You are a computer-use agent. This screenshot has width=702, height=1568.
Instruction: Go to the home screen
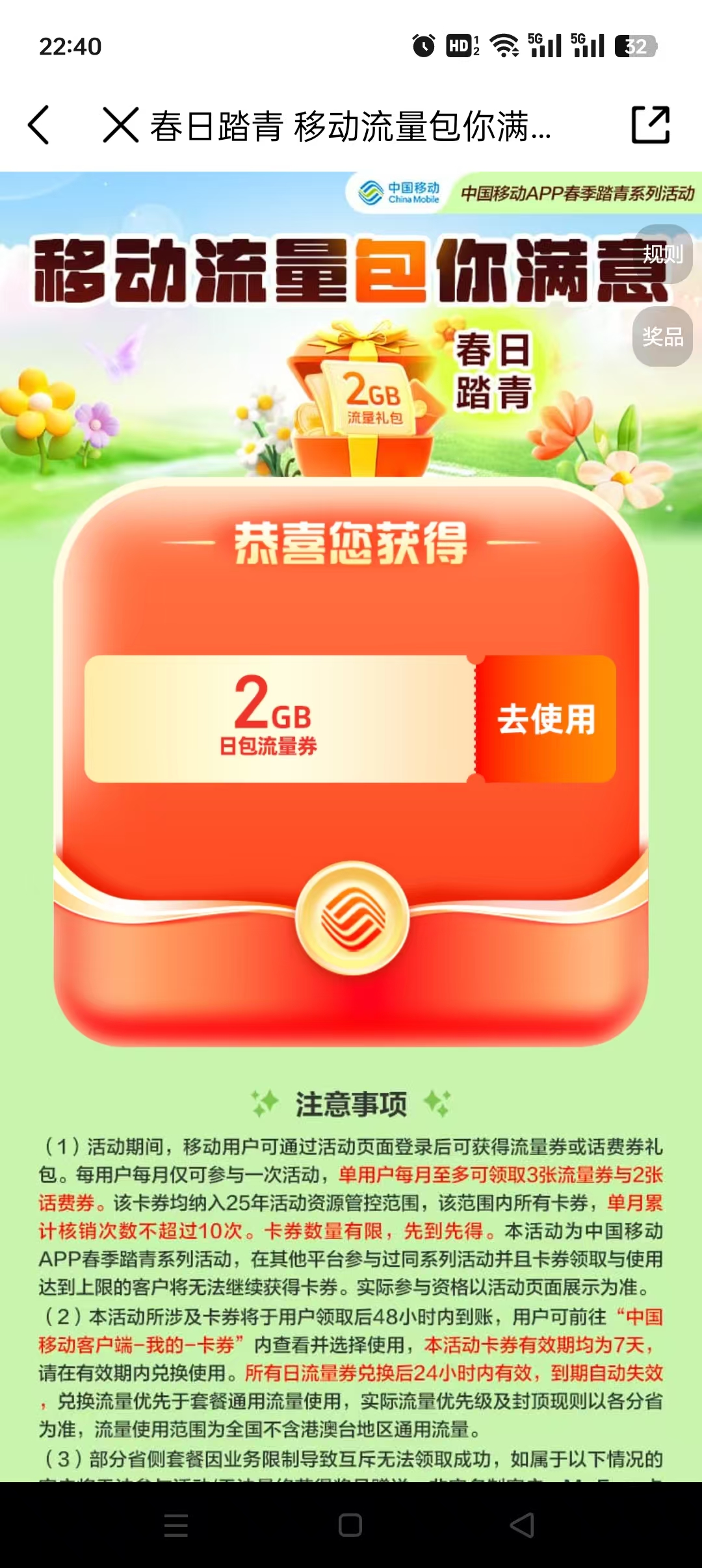coord(350,1525)
